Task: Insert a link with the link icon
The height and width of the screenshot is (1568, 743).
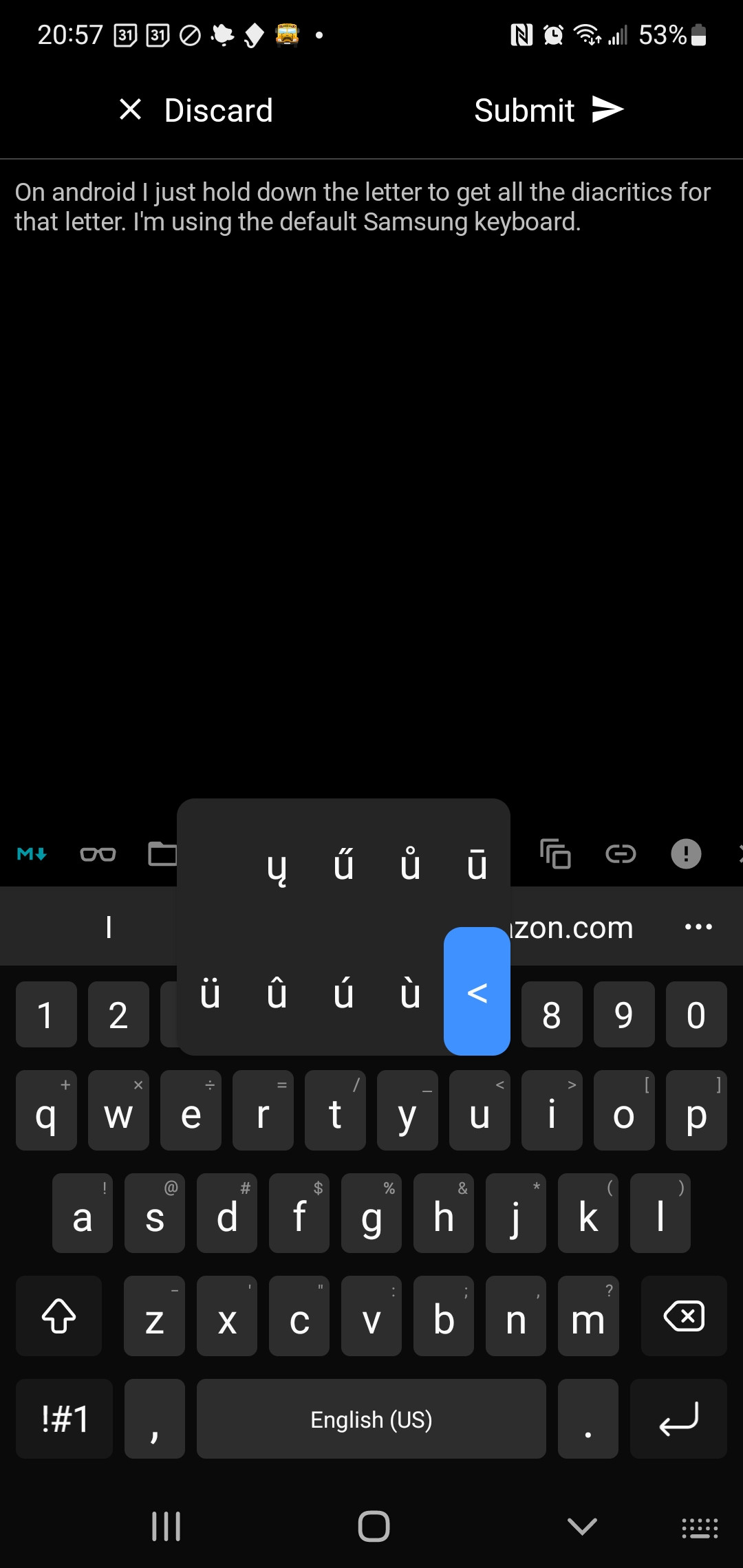Action: [621, 854]
